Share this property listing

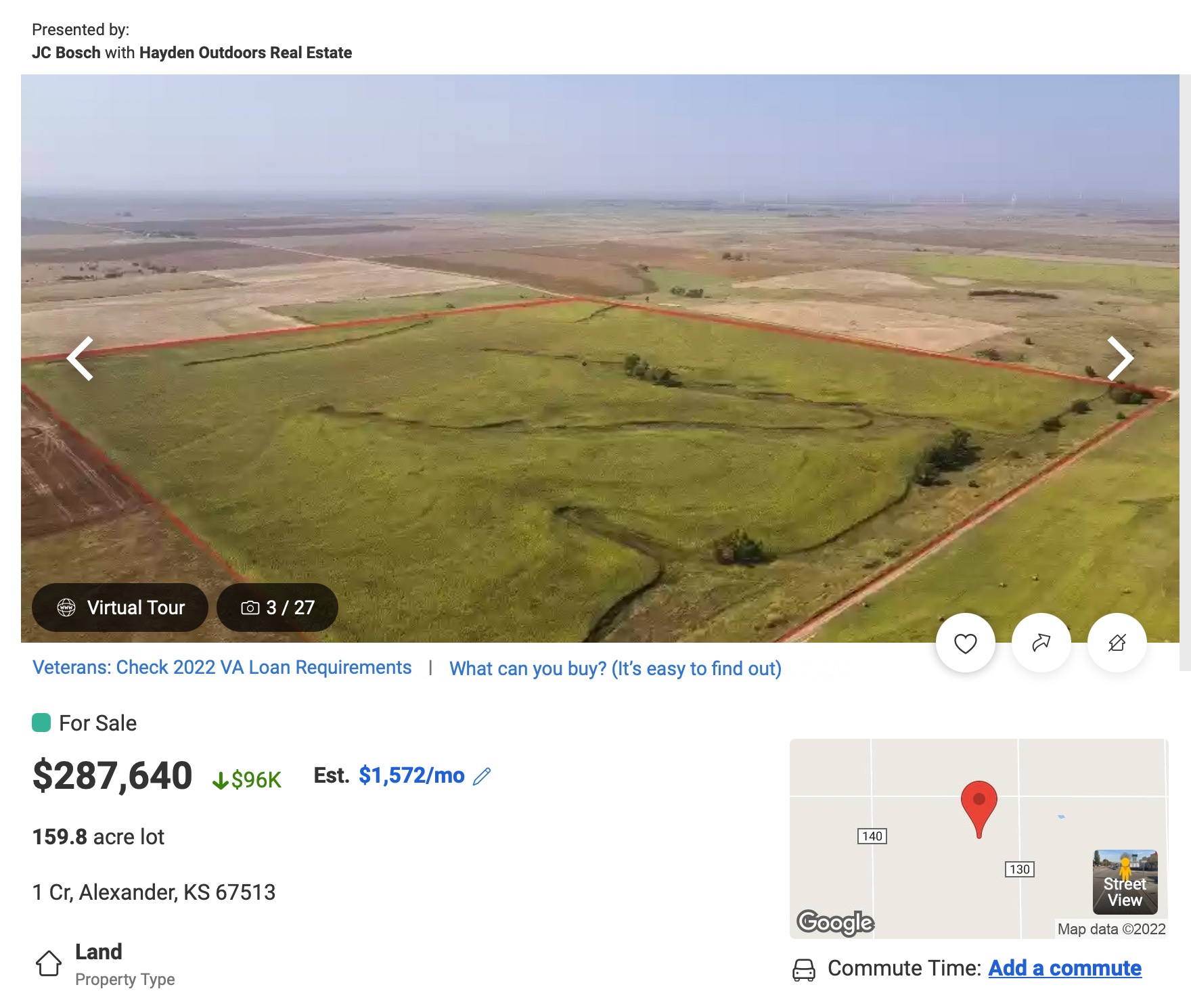tap(1041, 643)
